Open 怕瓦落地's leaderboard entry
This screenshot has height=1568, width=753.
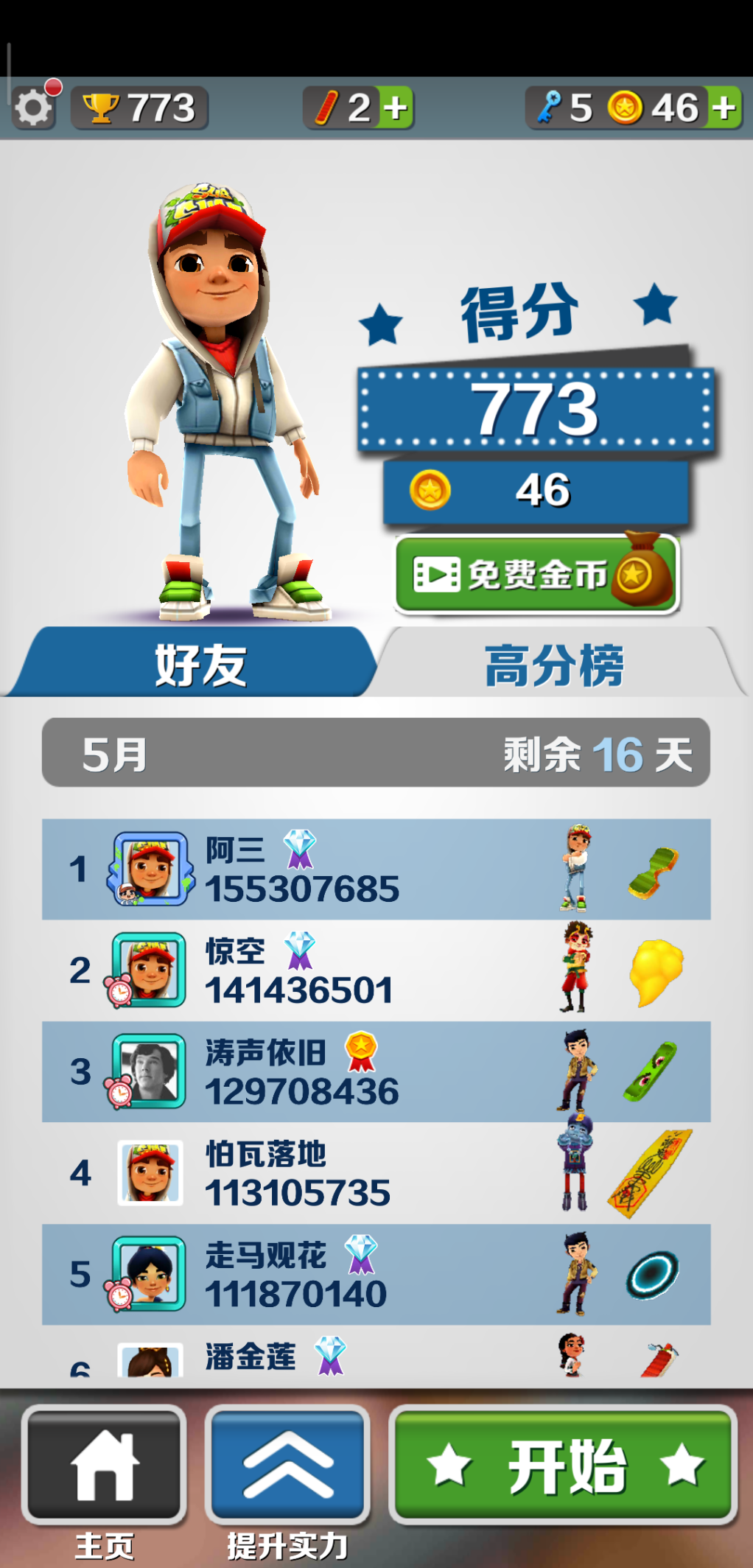[x=376, y=1173]
